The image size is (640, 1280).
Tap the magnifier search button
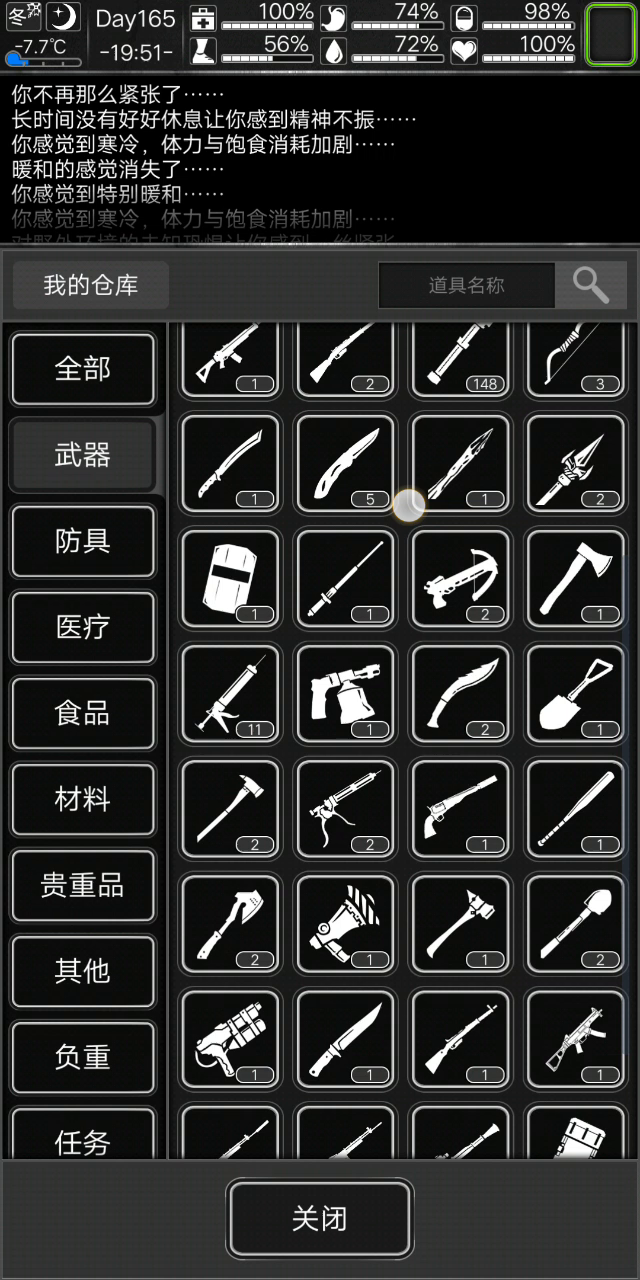point(591,286)
